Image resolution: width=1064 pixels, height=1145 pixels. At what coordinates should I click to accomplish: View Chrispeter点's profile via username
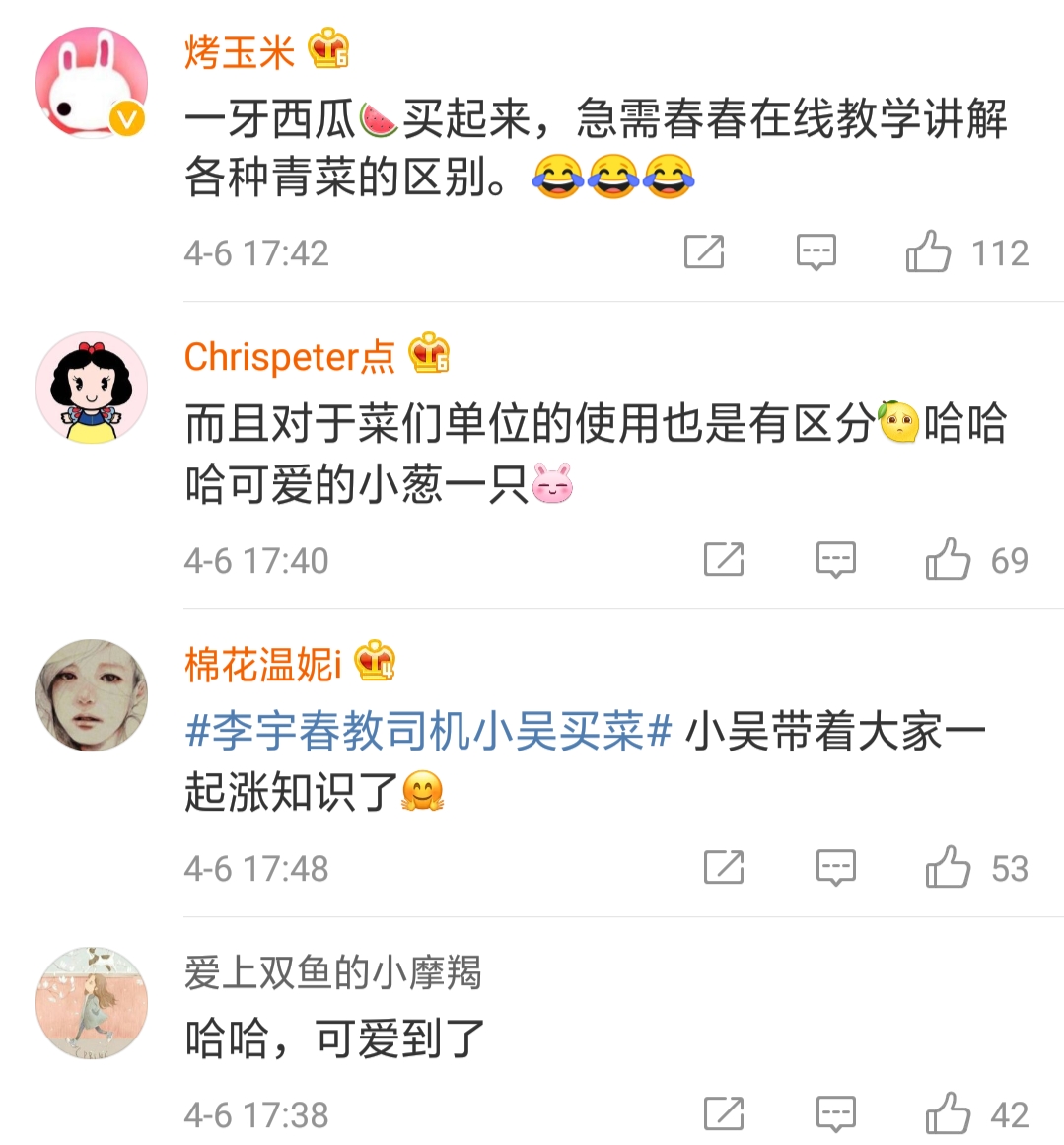point(289,357)
